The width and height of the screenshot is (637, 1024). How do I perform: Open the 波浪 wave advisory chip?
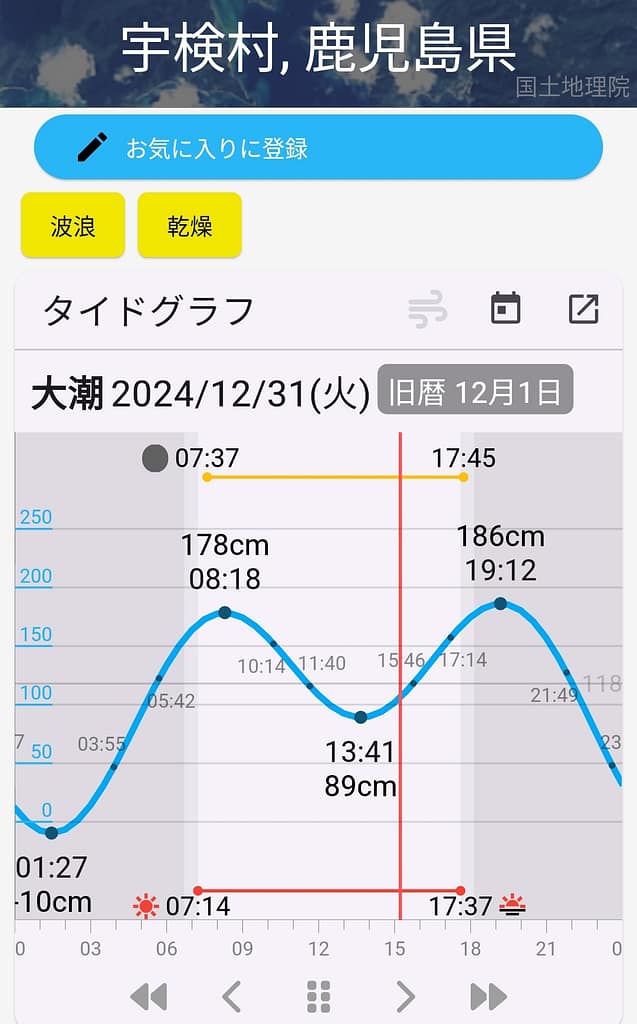(73, 225)
